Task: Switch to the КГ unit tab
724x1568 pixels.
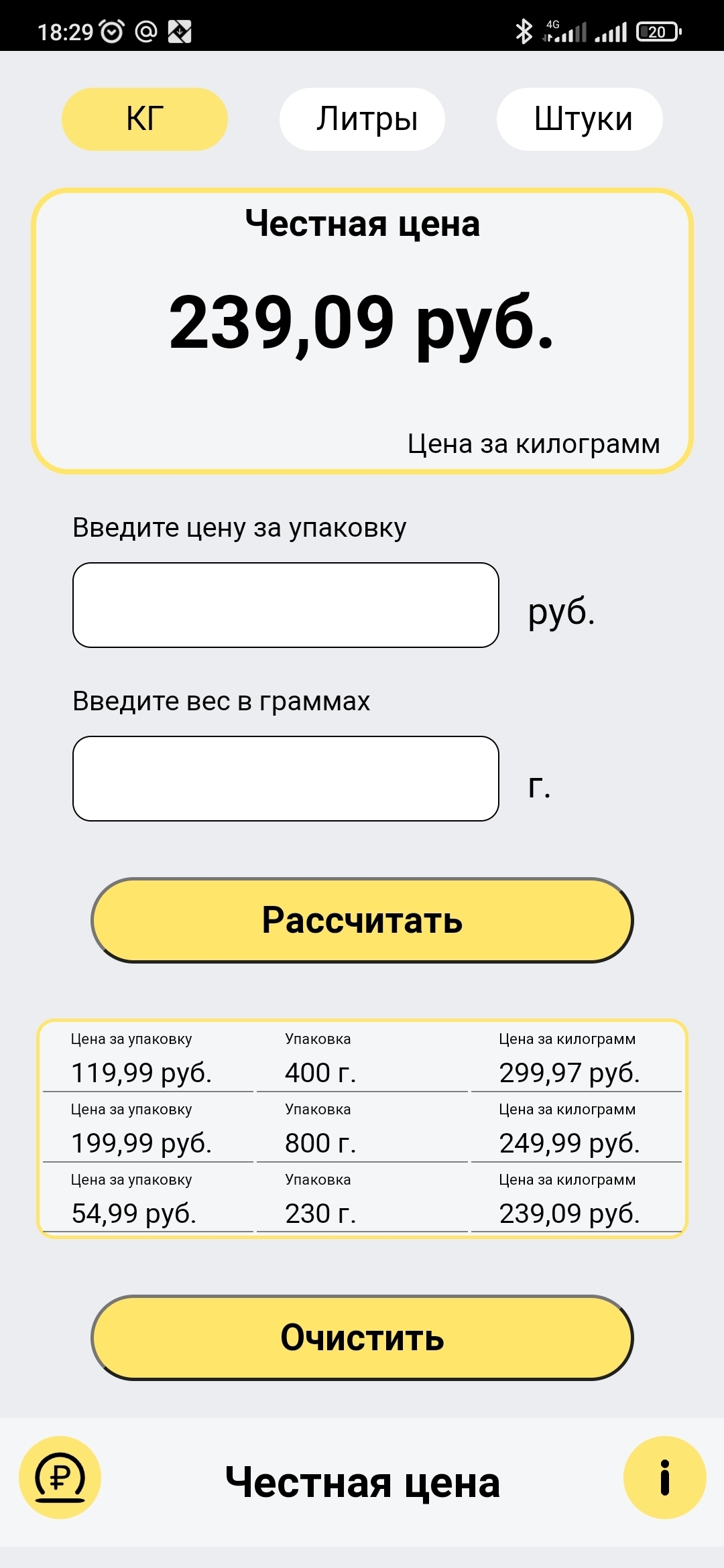Action: point(145,119)
